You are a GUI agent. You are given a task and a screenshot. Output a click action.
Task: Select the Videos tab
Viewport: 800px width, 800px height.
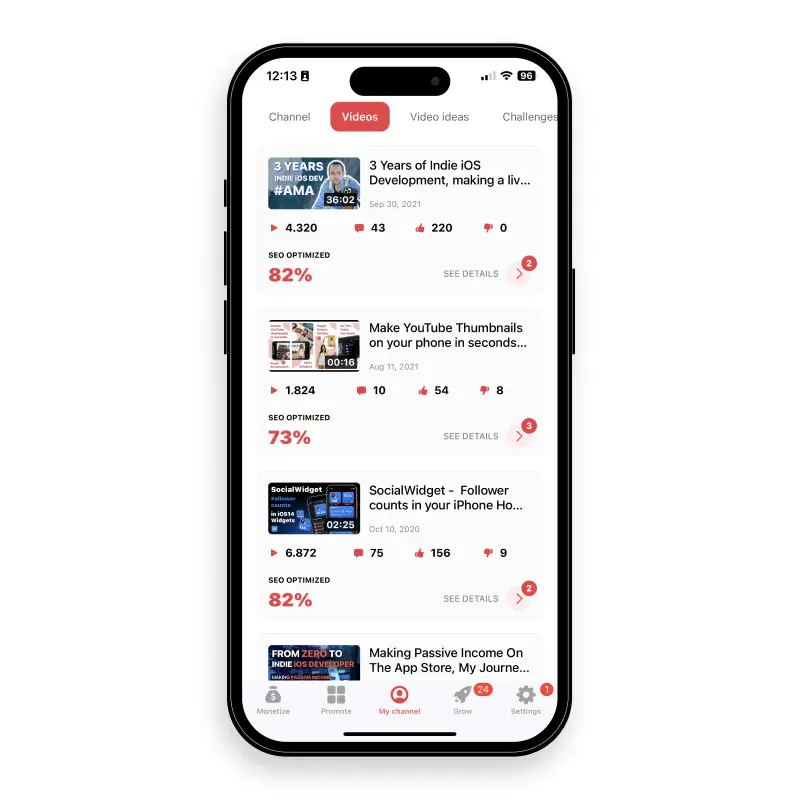(360, 117)
